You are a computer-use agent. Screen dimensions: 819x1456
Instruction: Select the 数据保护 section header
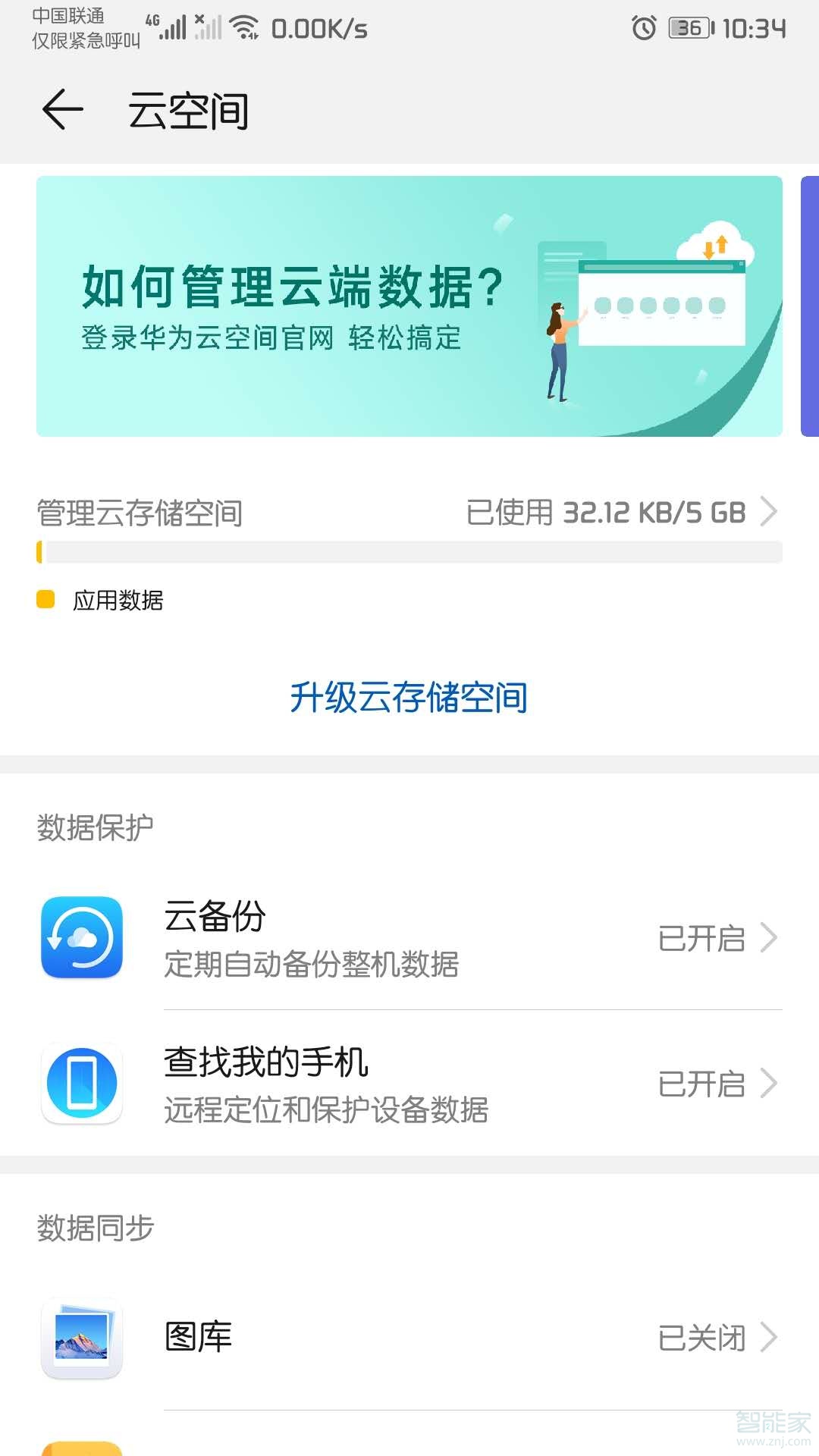pos(93,827)
